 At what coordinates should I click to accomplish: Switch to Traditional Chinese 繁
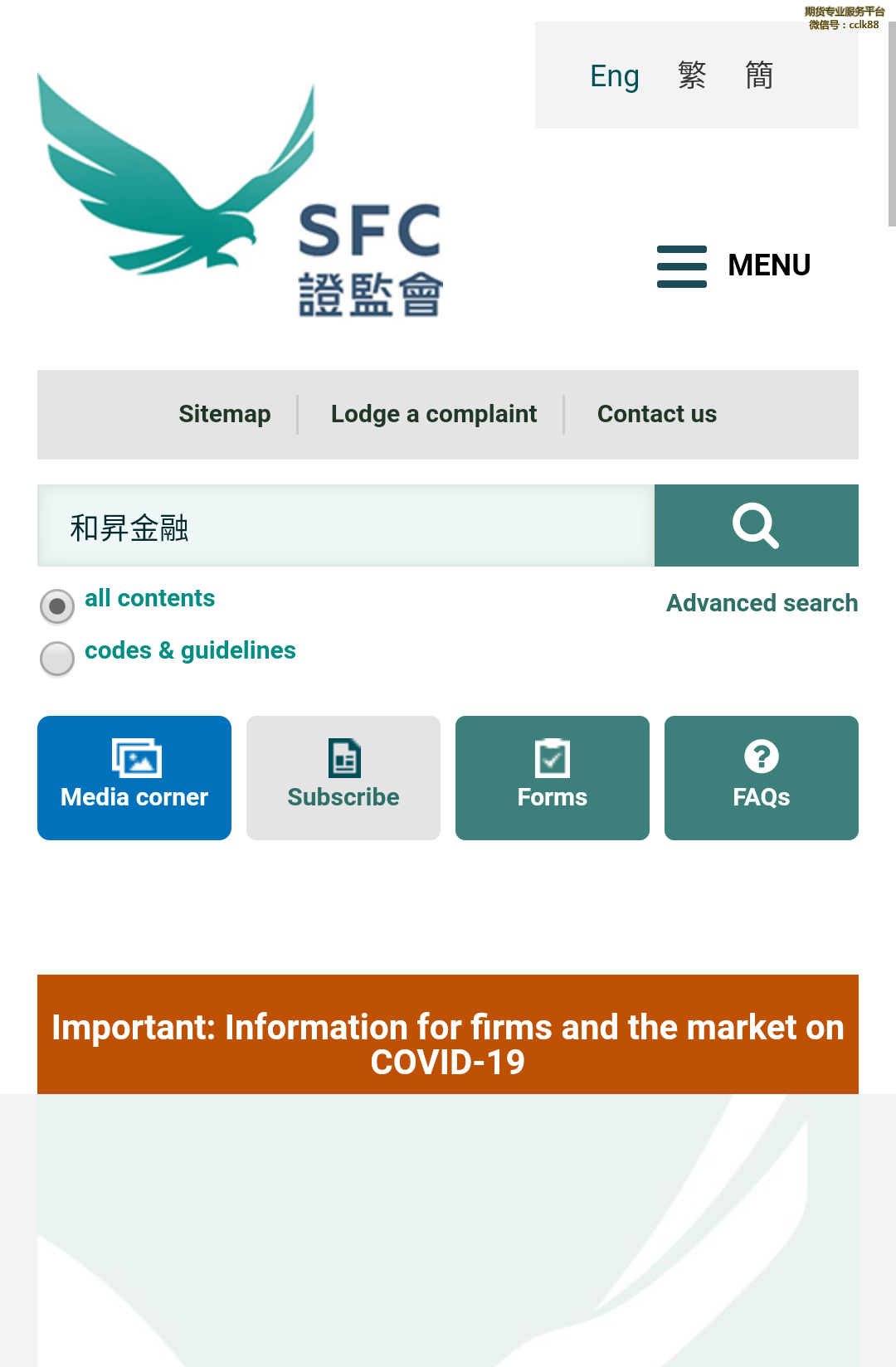click(x=692, y=76)
